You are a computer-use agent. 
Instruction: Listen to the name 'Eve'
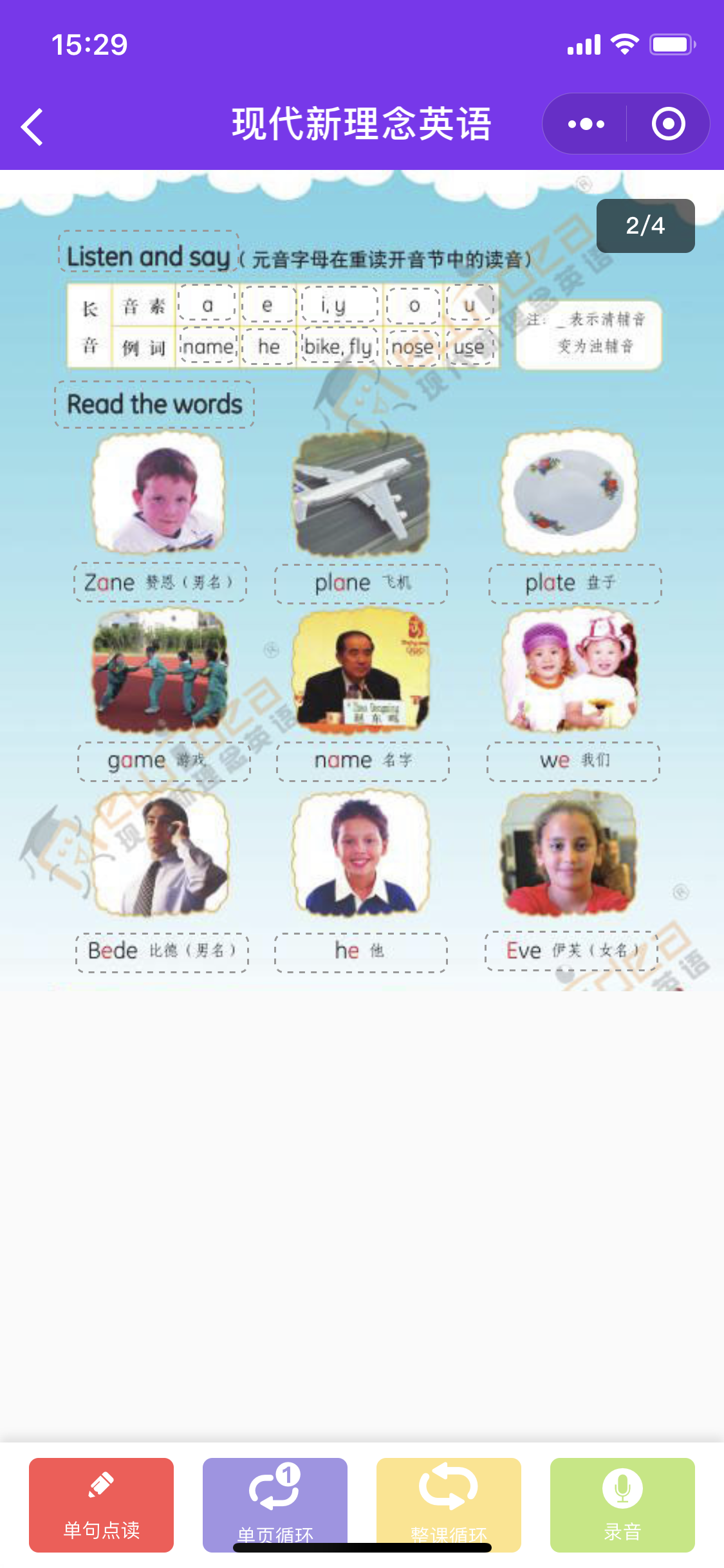[571, 951]
